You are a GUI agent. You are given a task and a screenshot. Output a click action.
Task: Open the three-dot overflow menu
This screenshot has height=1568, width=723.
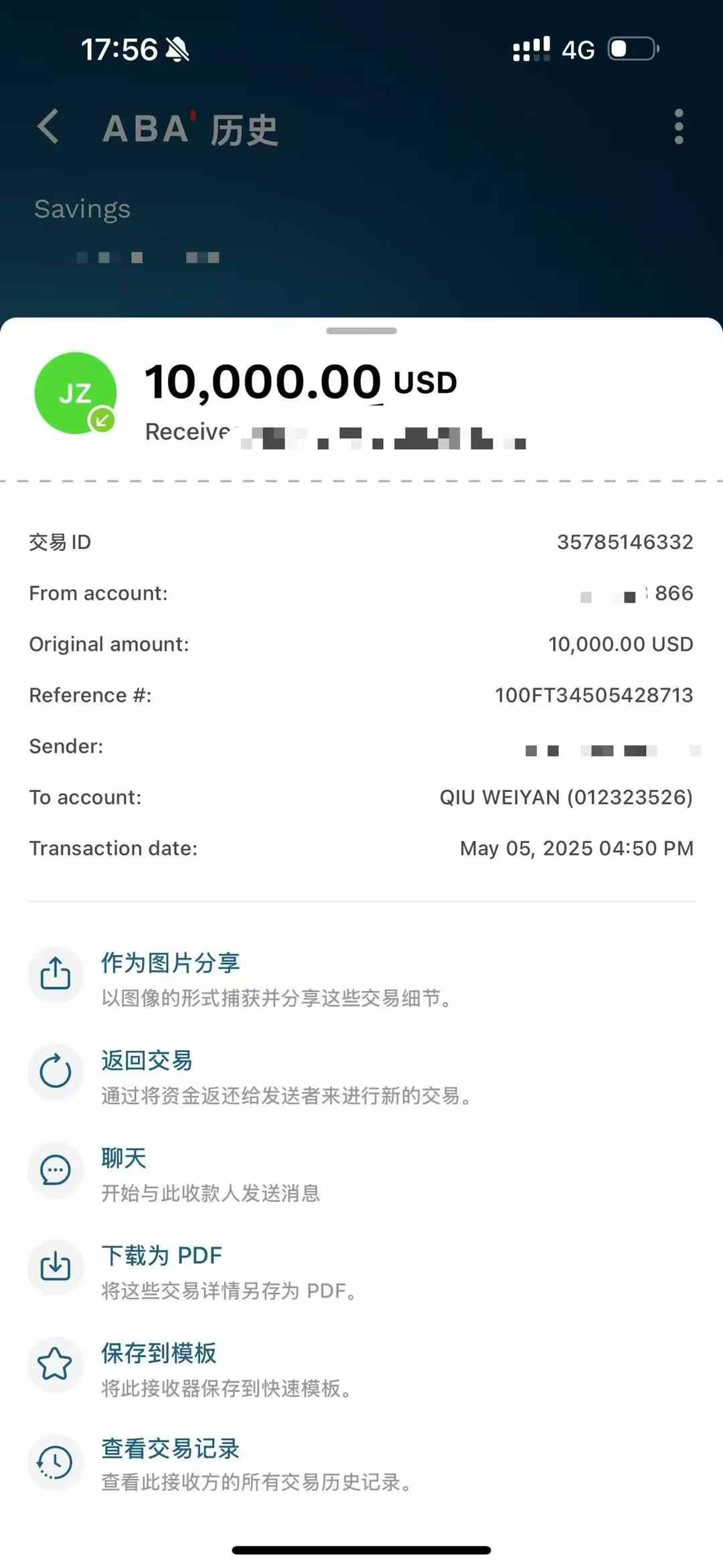(679, 127)
